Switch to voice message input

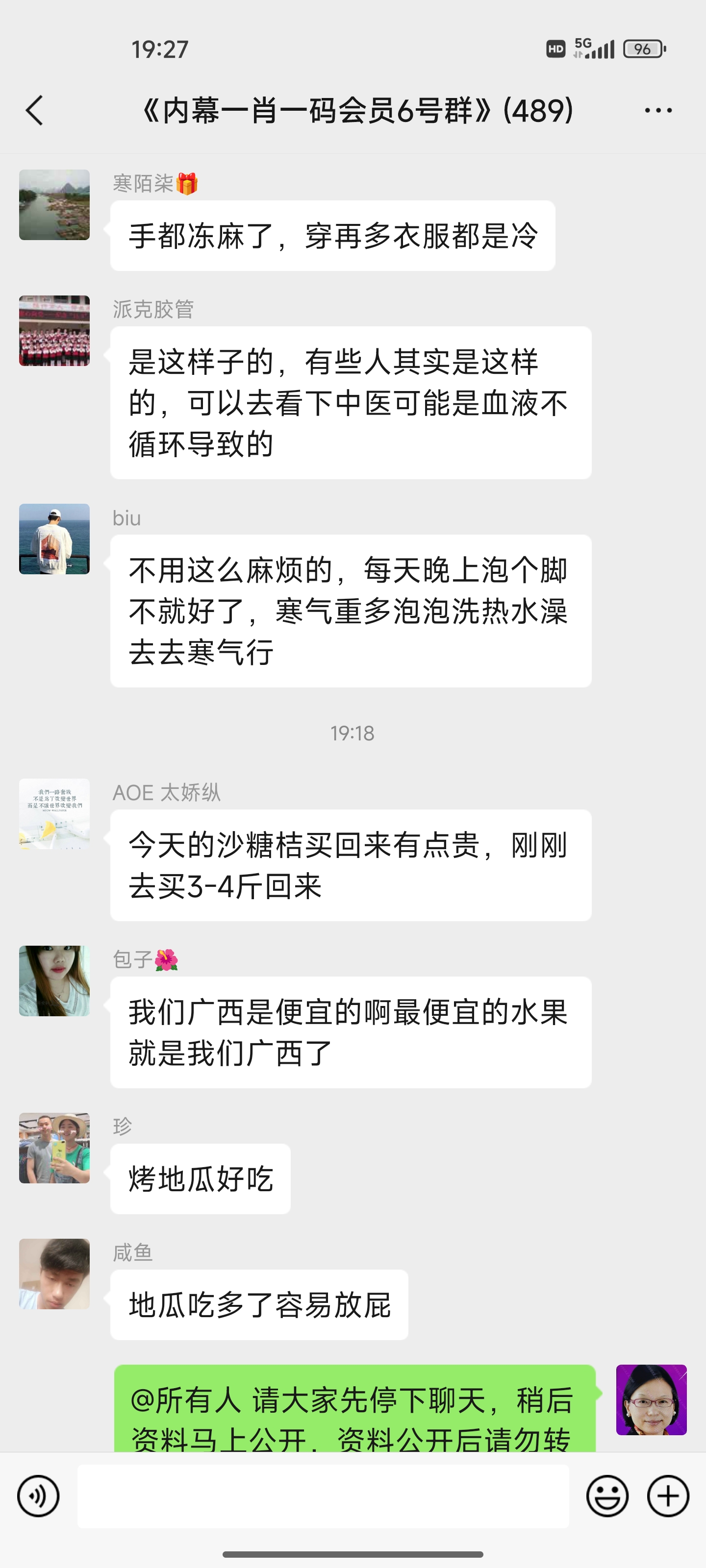[38, 1496]
